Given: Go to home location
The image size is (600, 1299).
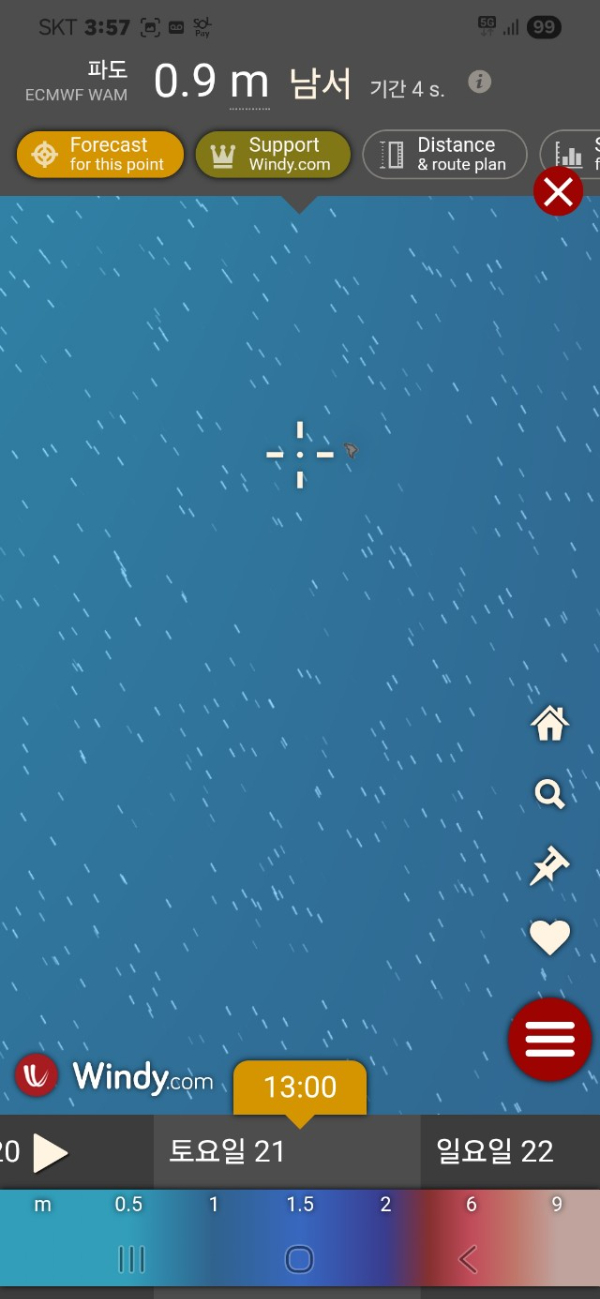Looking at the screenshot, I should coord(550,723).
